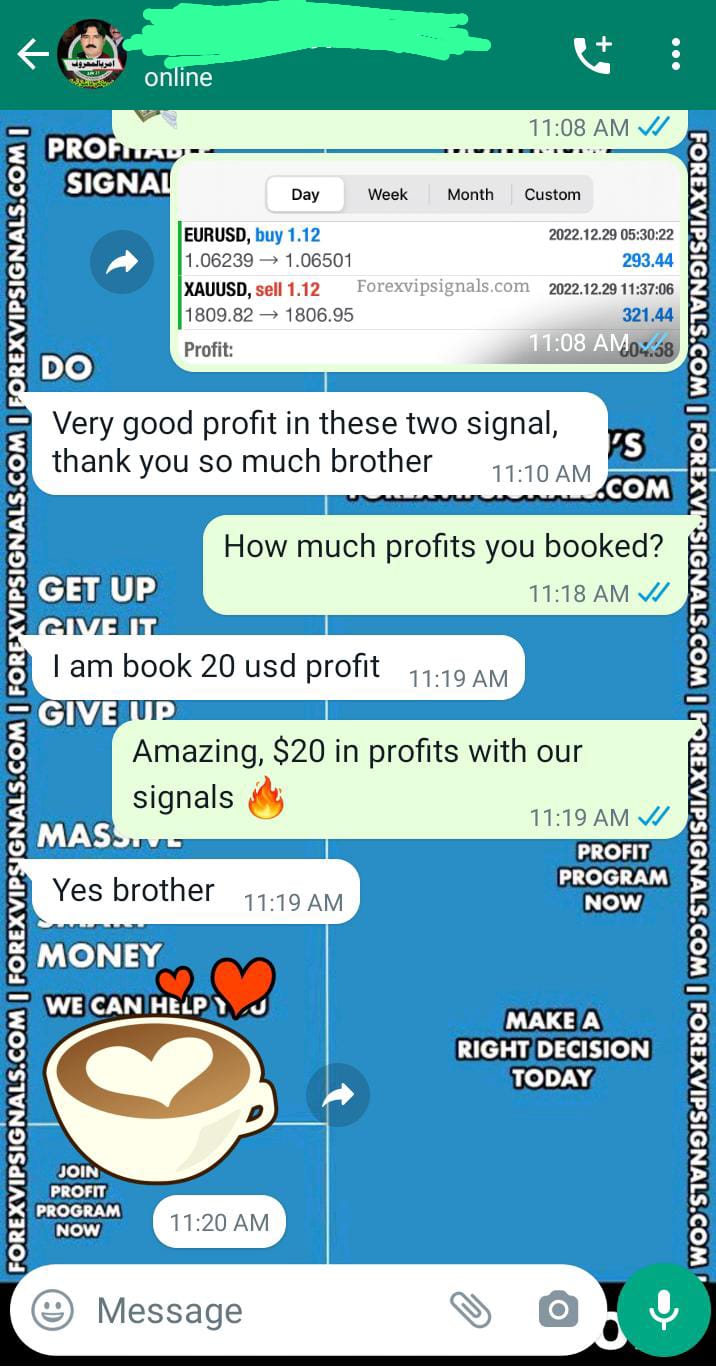Viewport: 716px width, 1367px height.
Task: Forward the coffee cup sticker
Action: point(338,1096)
